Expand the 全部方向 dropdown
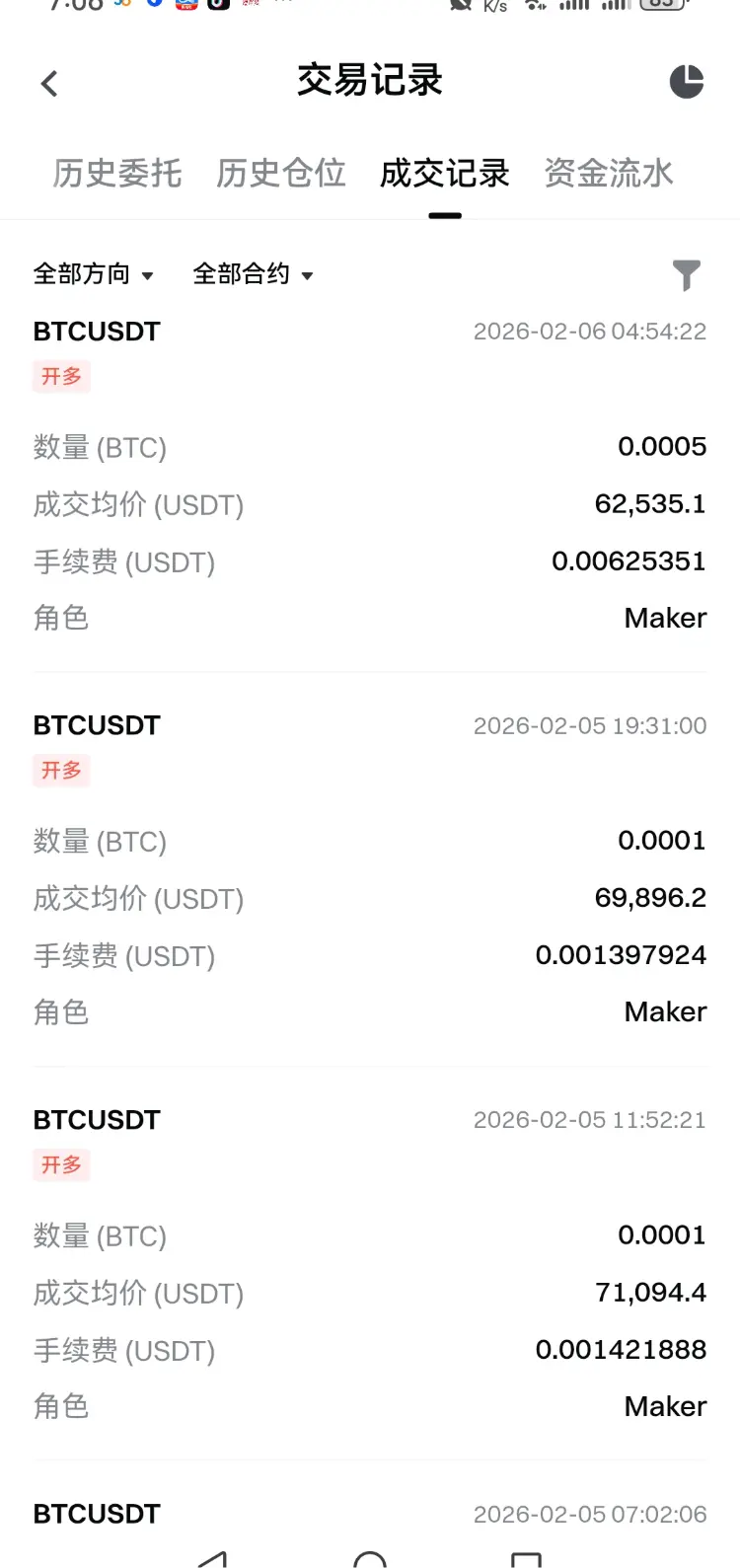740x1568 pixels. pos(93,274)
